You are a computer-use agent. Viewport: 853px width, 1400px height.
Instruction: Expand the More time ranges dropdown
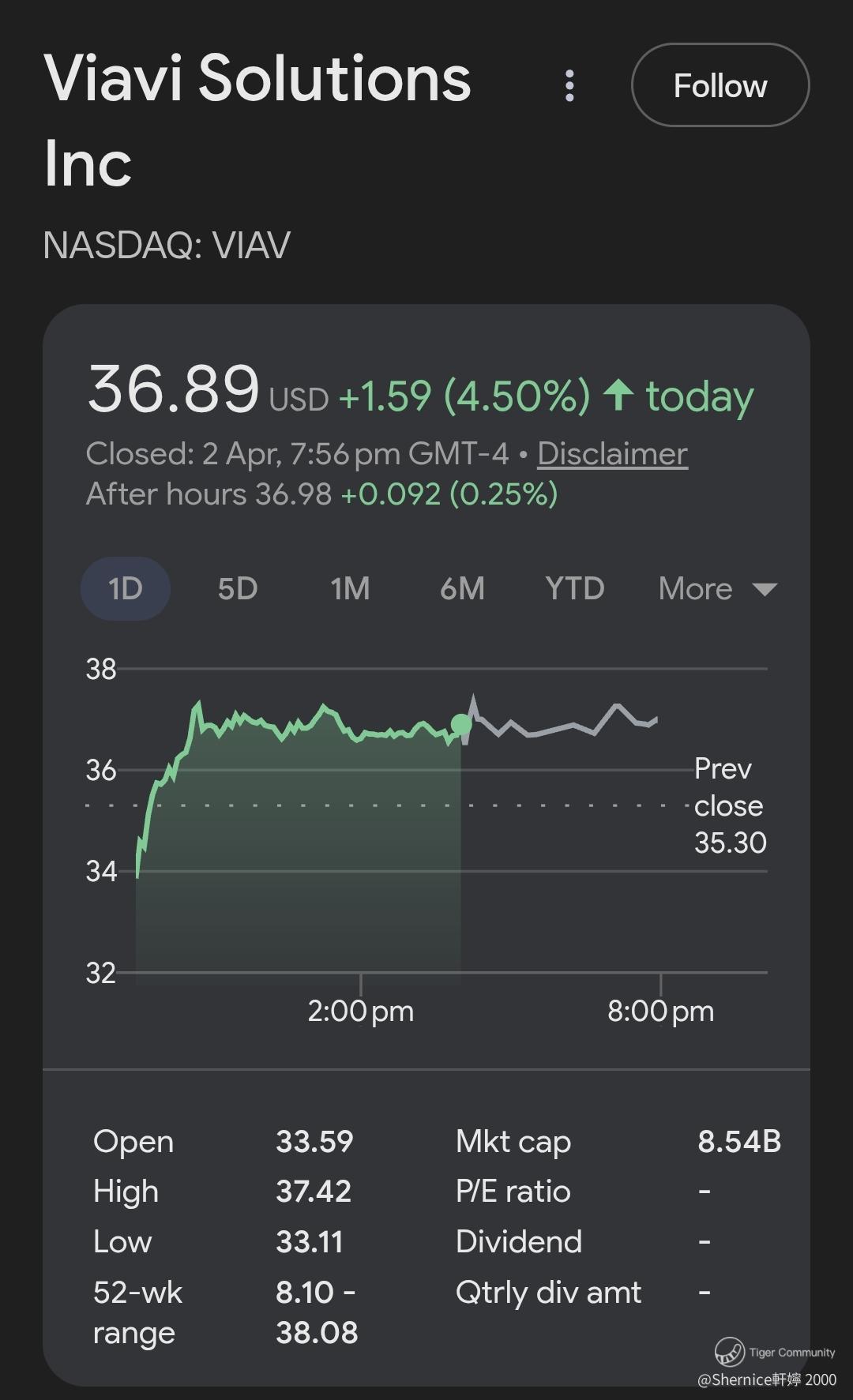coord(717,588)
